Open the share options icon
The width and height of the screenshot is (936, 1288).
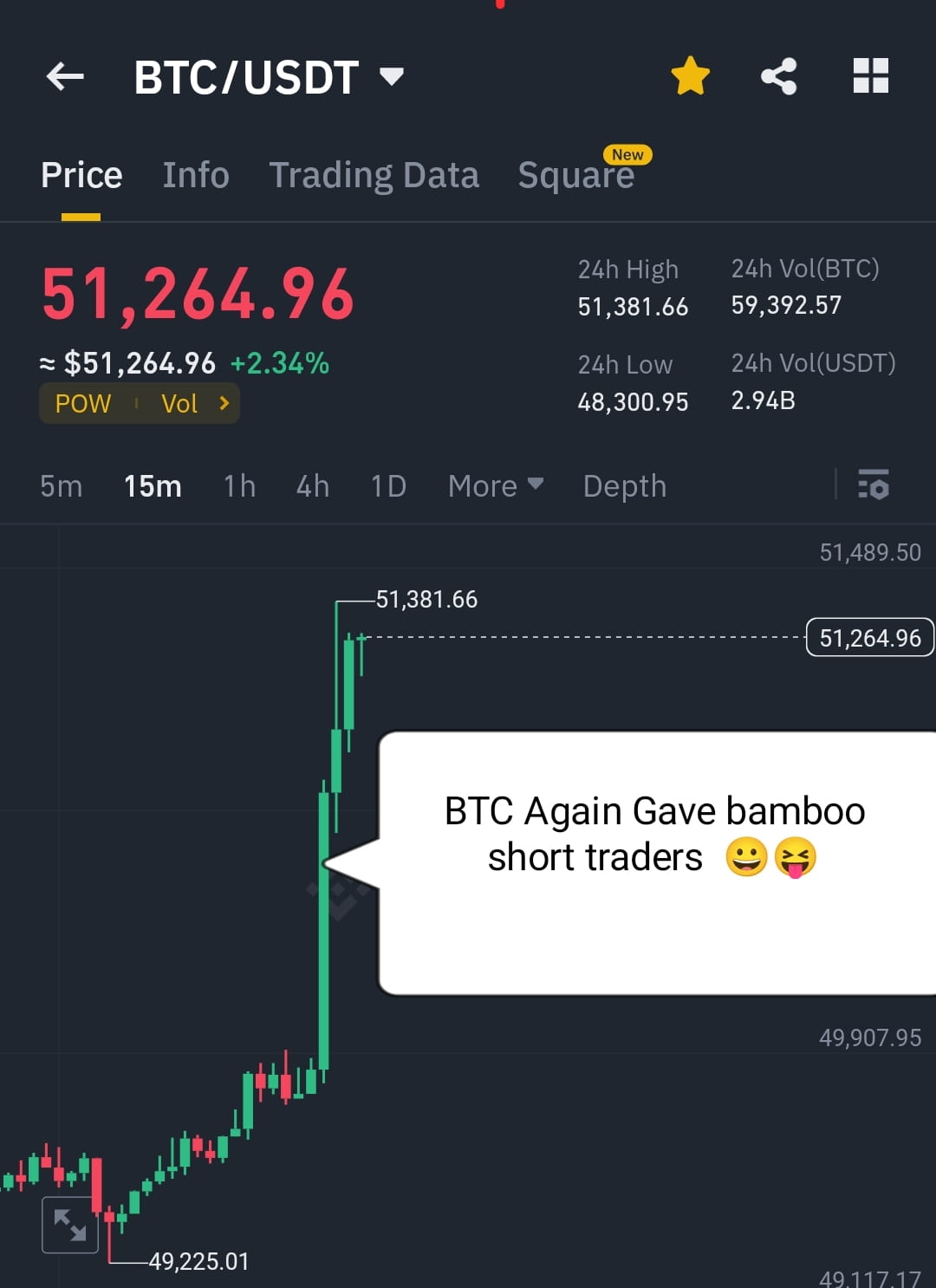[778, 76]
